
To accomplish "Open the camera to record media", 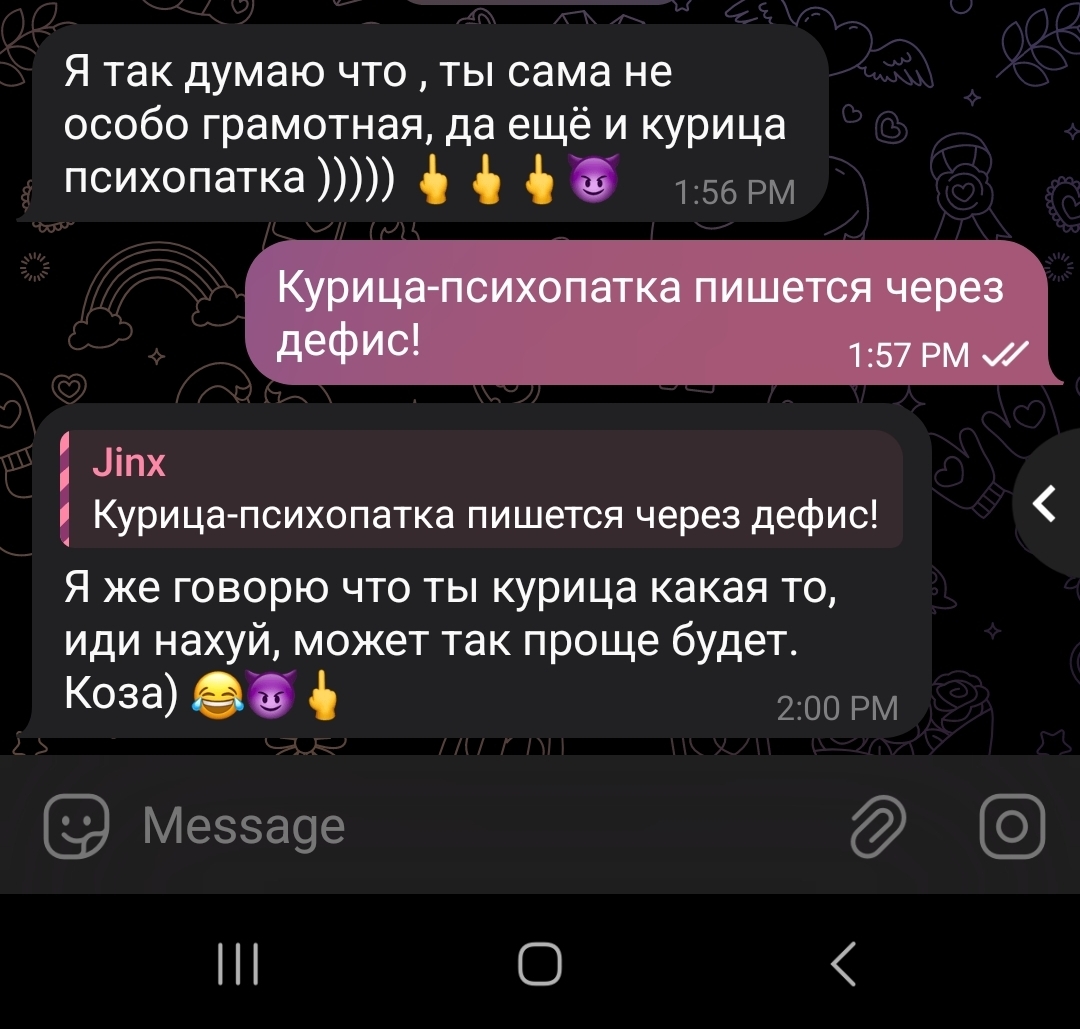I will (1011, 828).
